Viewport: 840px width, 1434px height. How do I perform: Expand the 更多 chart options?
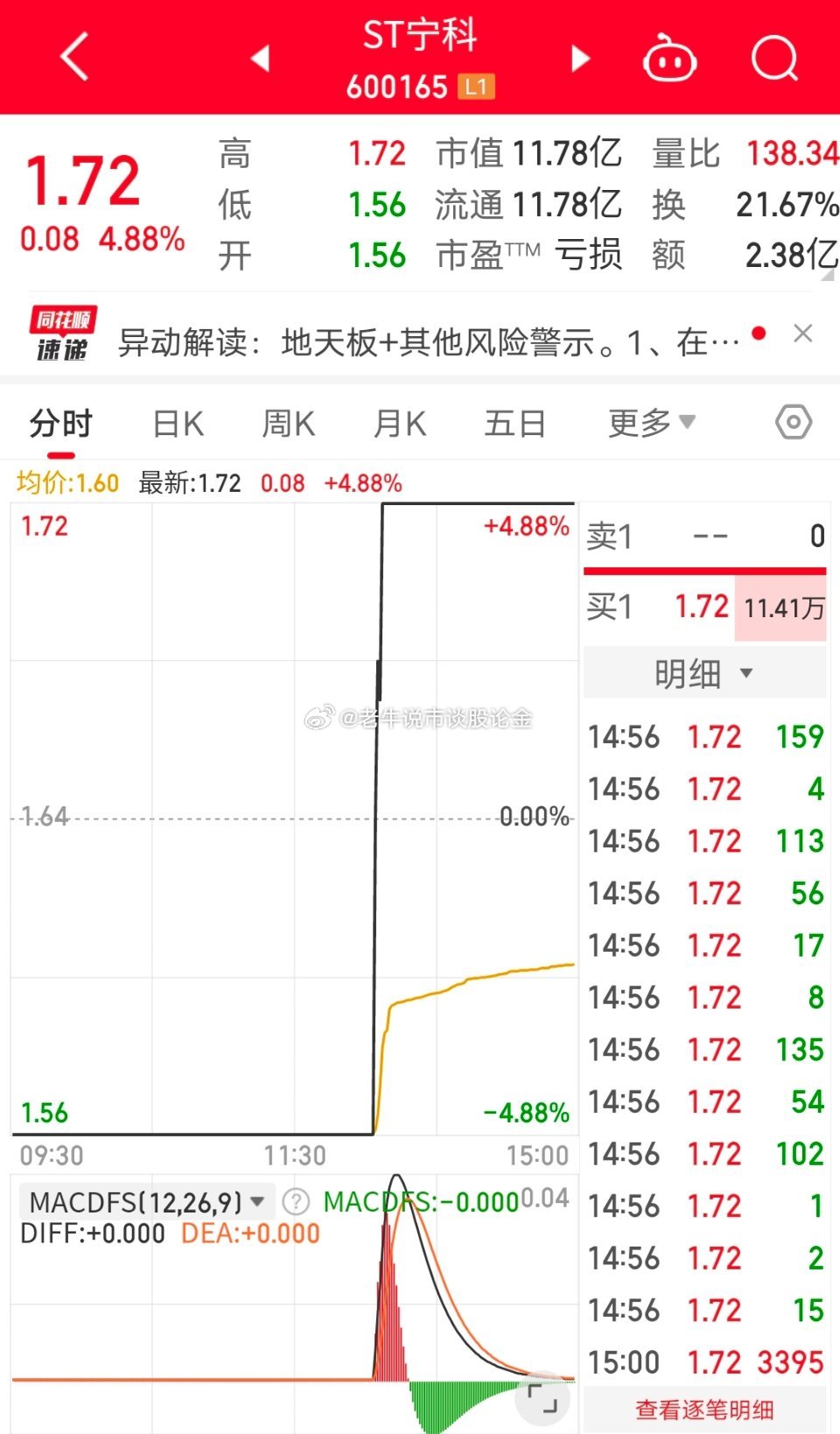pos(652,424)
